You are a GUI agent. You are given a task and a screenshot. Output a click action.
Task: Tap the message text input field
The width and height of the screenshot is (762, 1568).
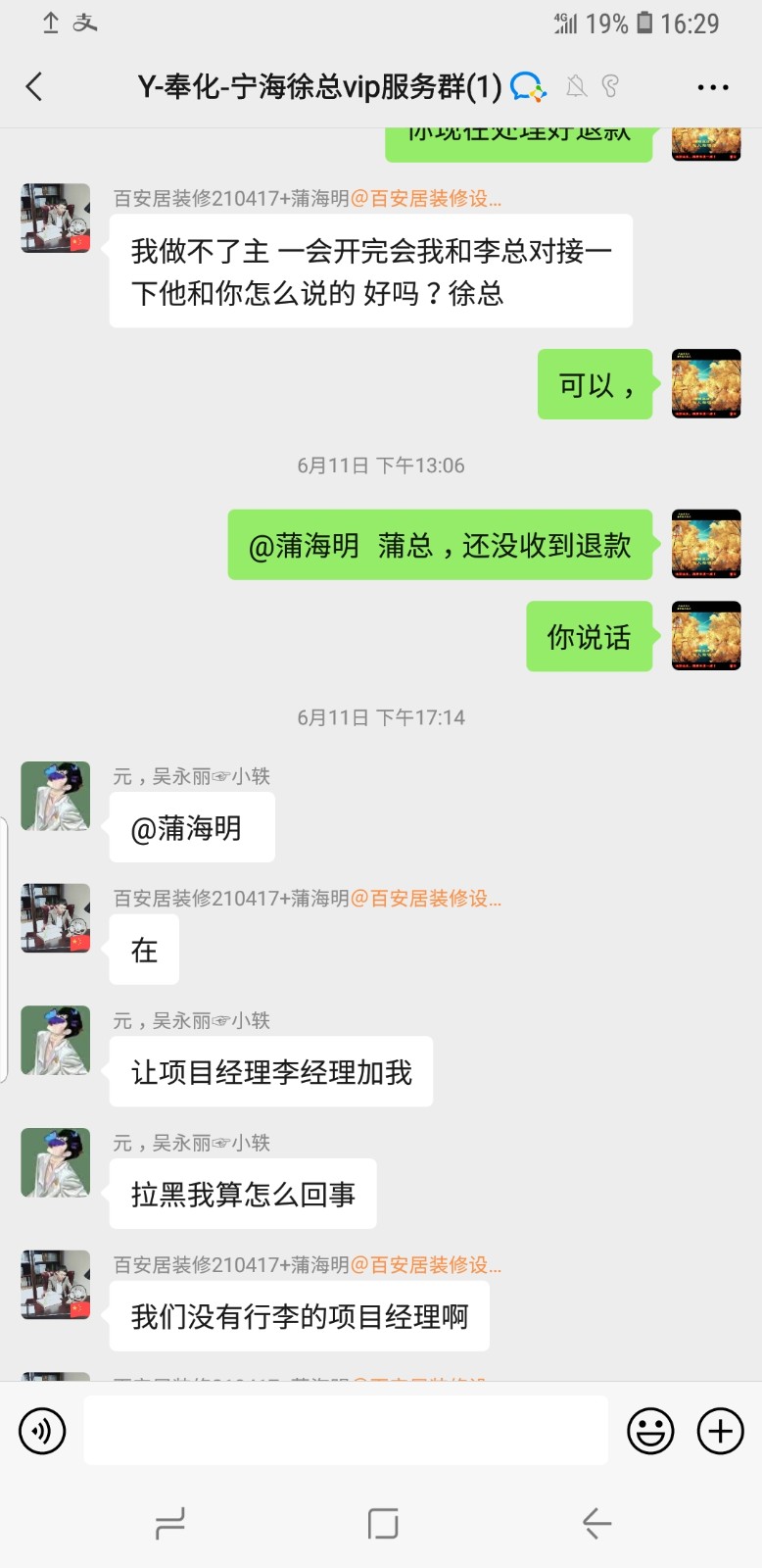coord(345,1431)
